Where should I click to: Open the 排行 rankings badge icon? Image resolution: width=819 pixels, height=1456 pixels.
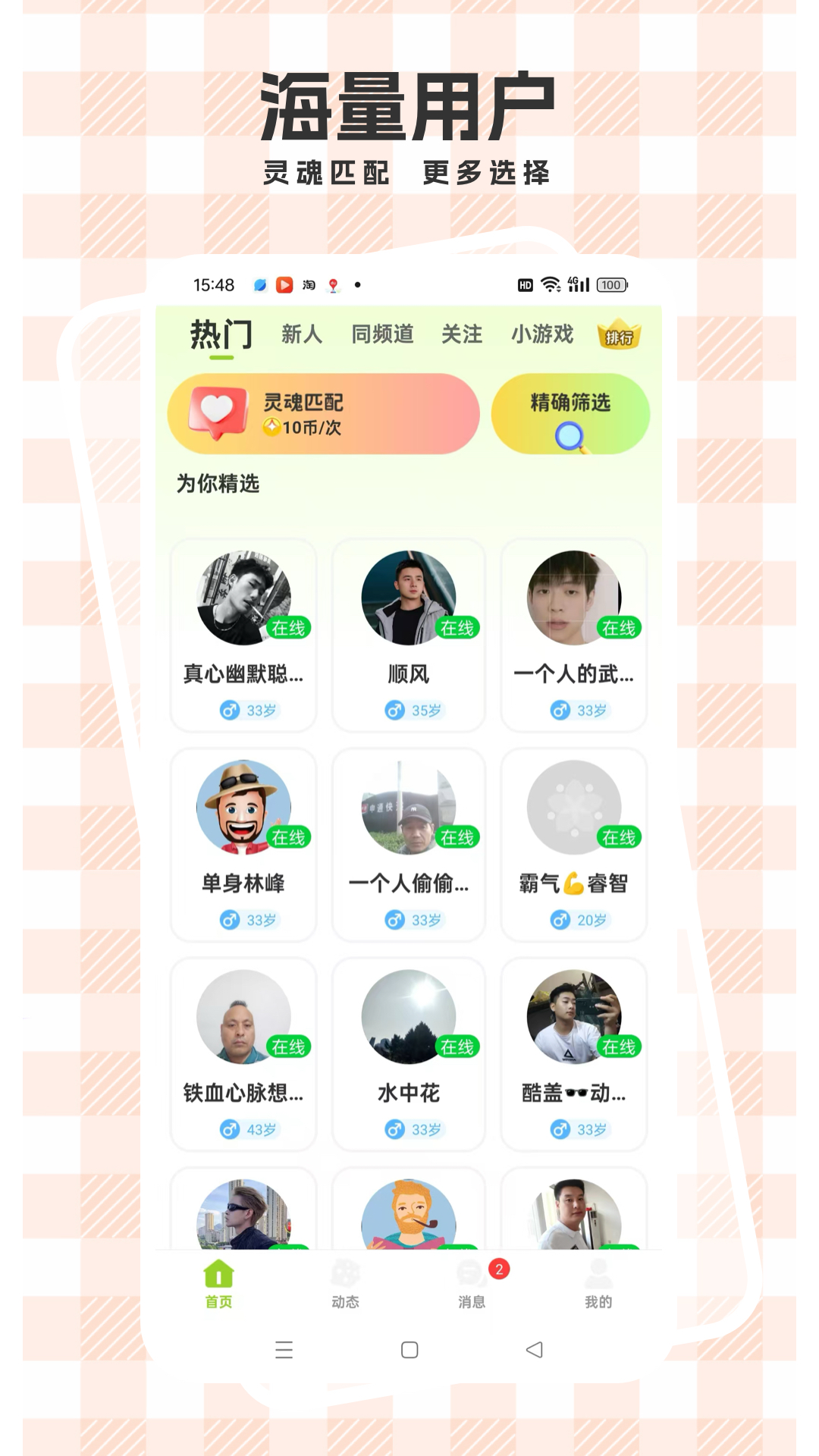(619, 335)
